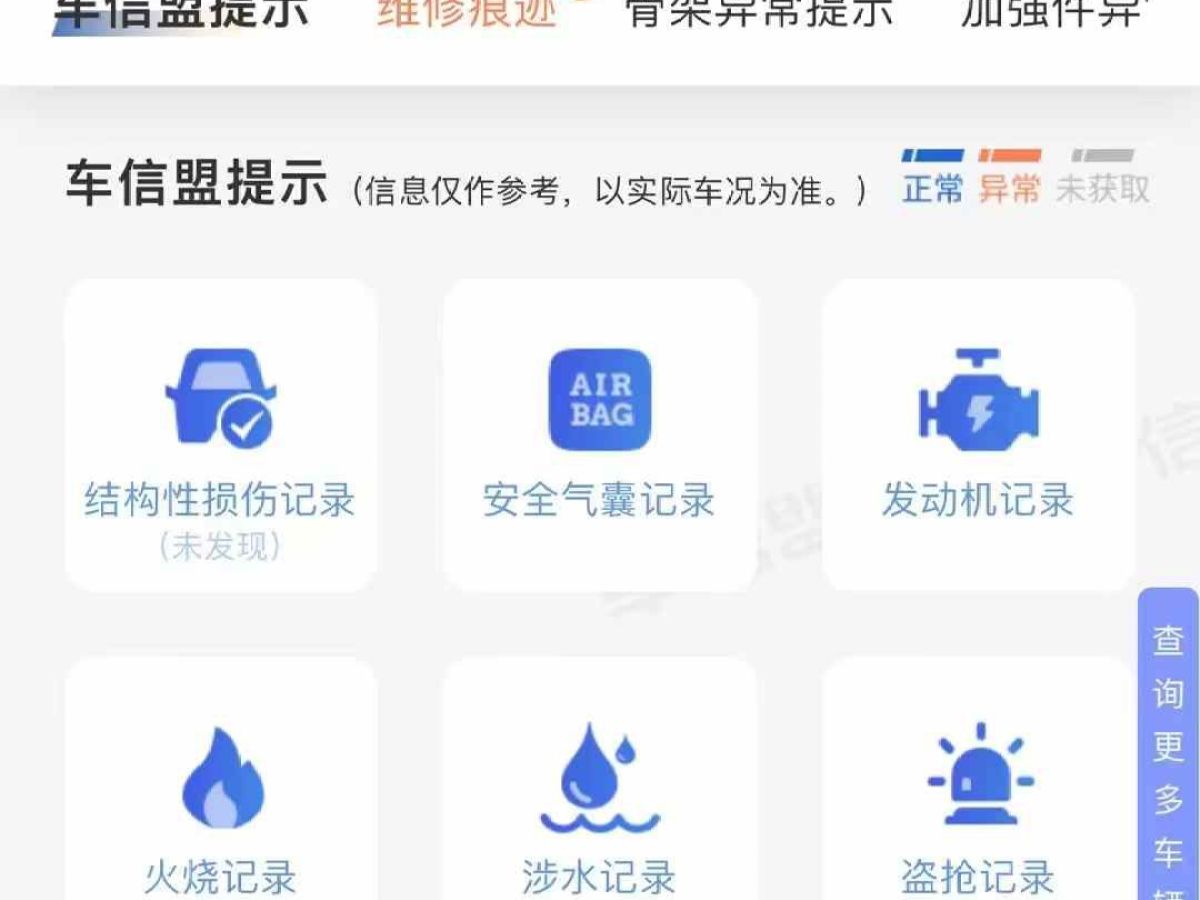Open the 发动机记录 card
This screenshot has height=900, width=1200.
click(x=978, y=435)
